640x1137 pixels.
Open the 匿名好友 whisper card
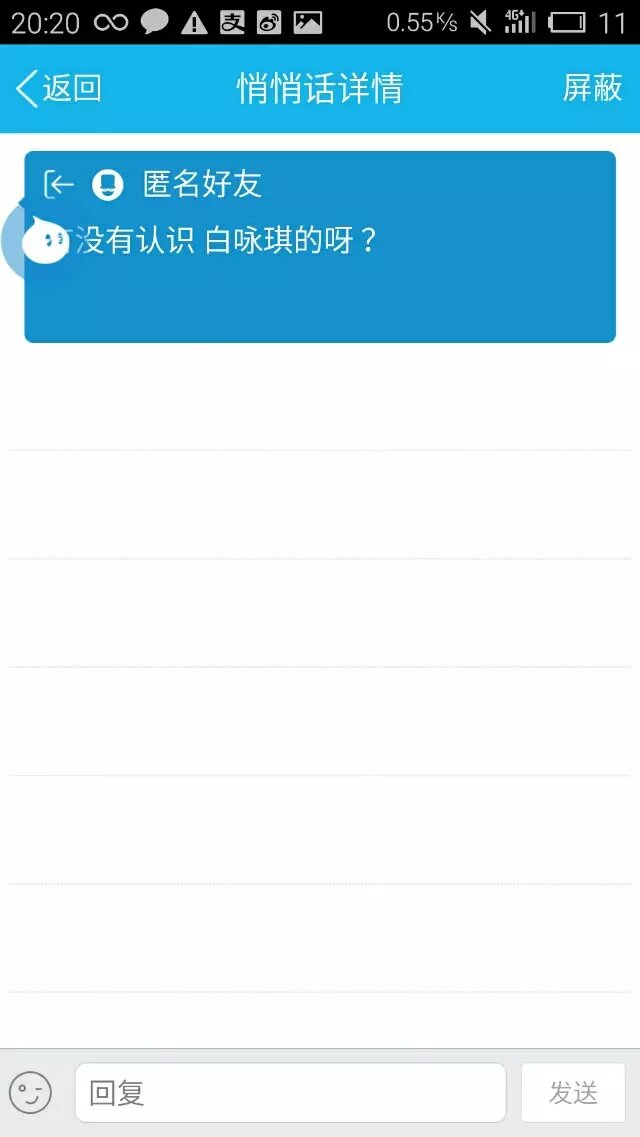320,247
